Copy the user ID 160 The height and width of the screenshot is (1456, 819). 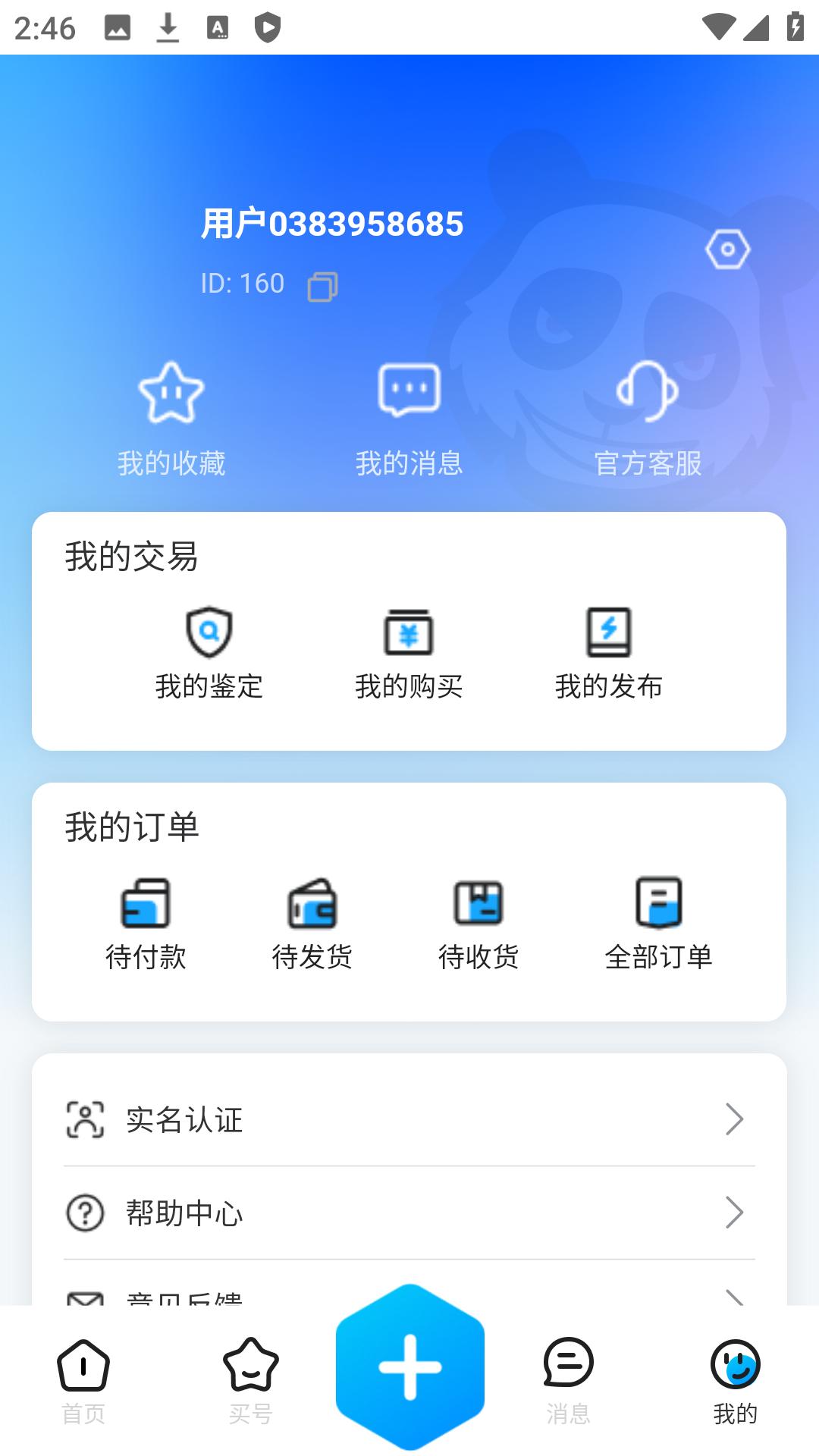point(322,287)
